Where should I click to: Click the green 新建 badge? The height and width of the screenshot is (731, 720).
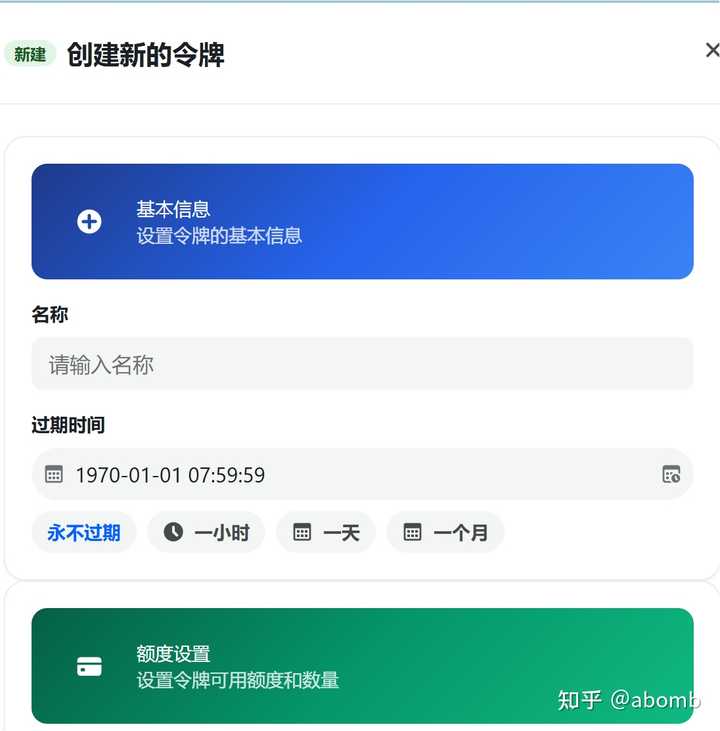31,50
